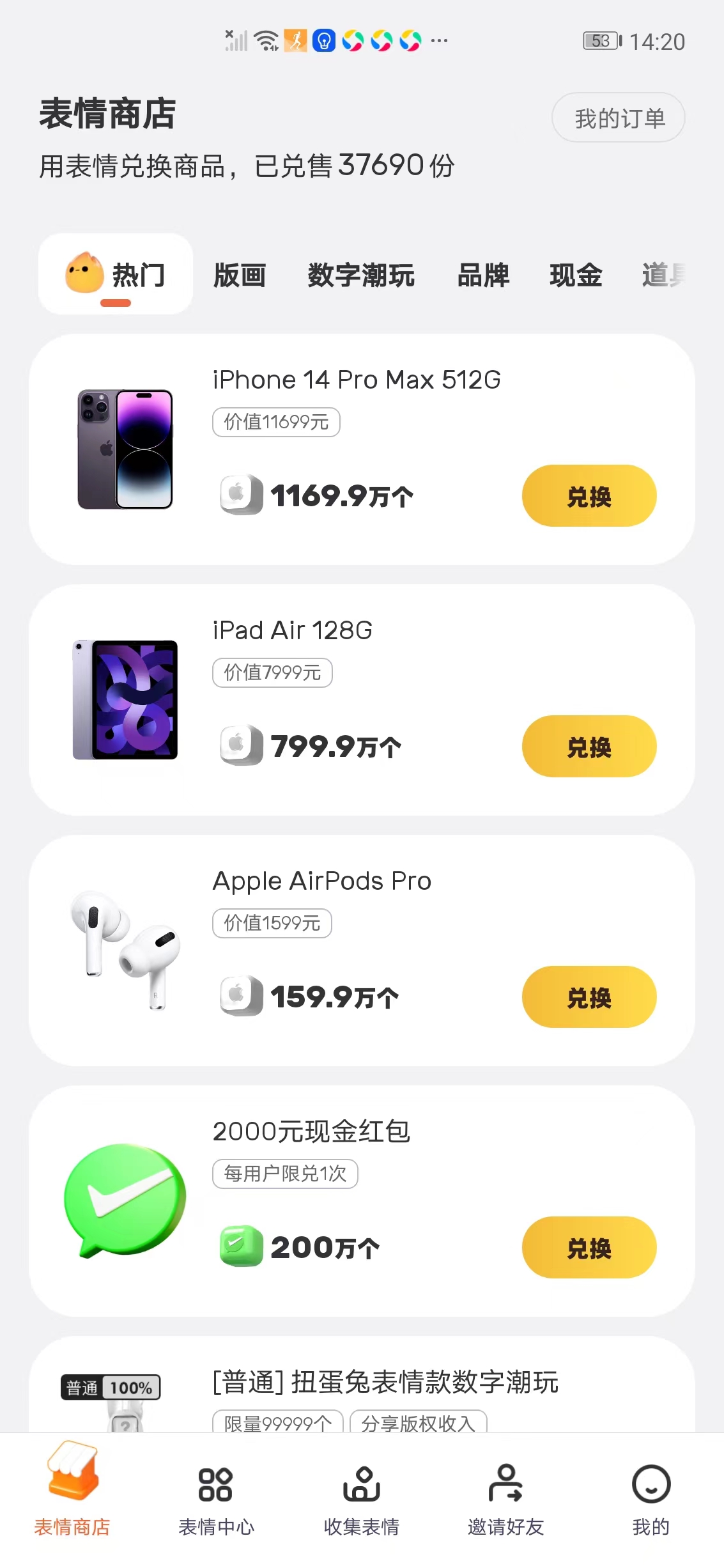Tap the 价值7999元 tag on iPad Air
This screenshot has width=724, height=1568.
click(x=272, y=672)
